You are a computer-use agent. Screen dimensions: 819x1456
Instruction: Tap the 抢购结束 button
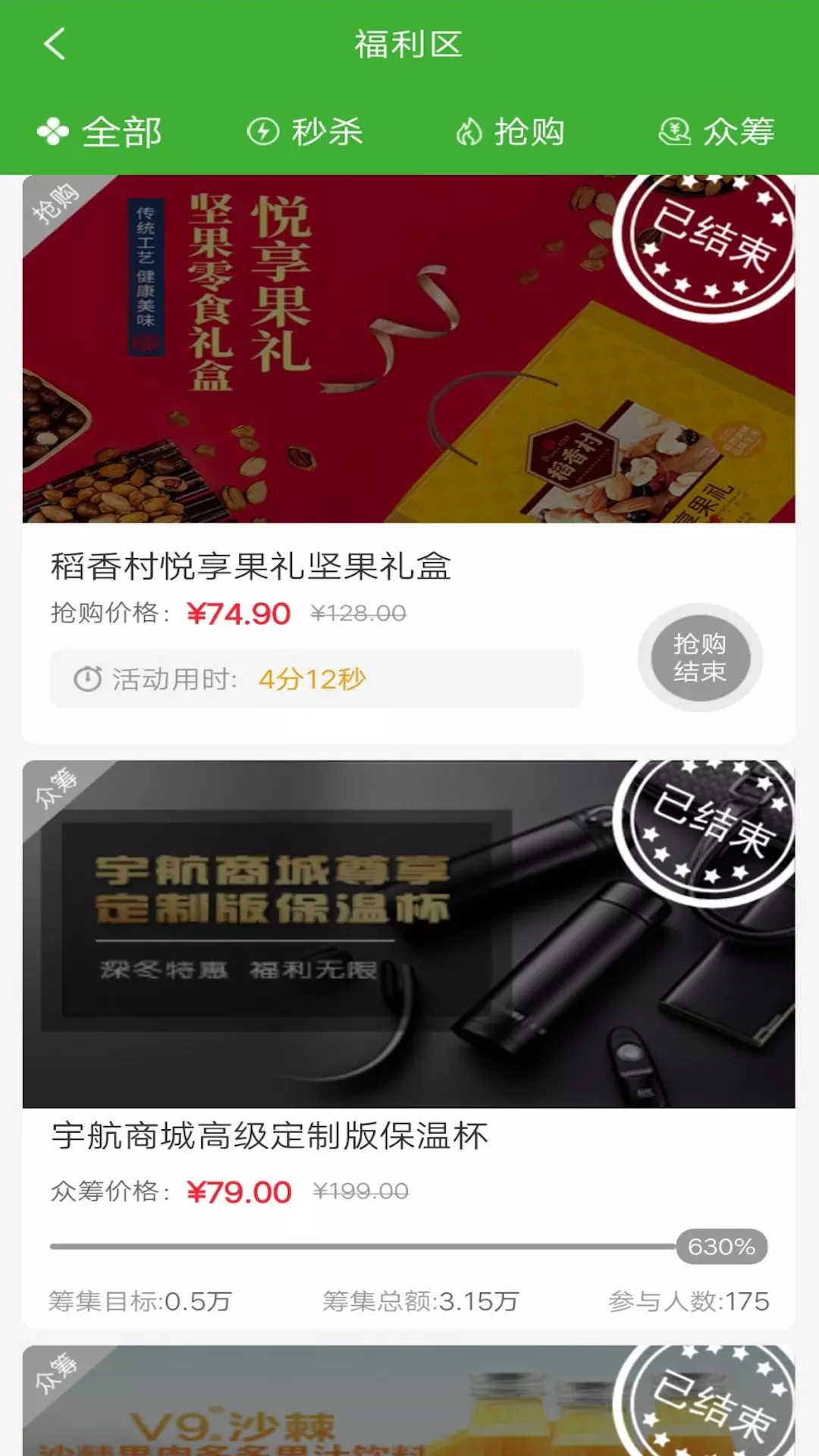[700, 657]
